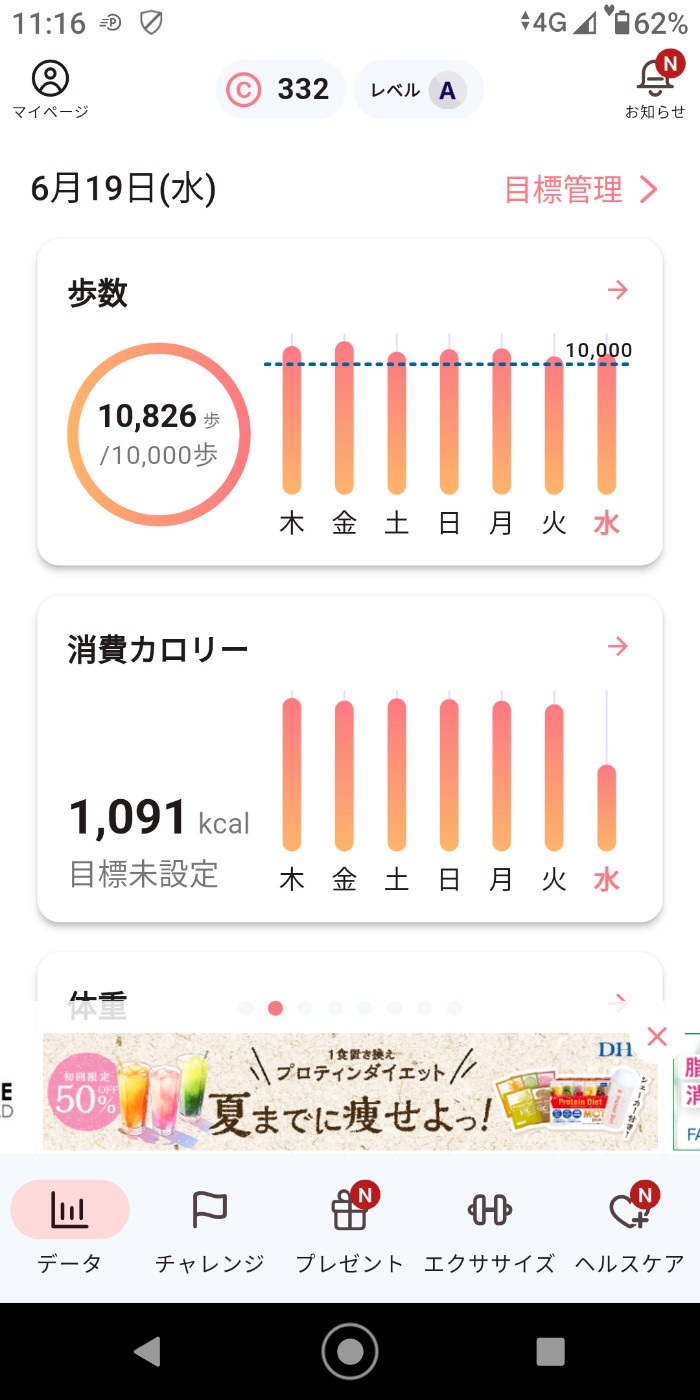Image resolution: width=700 pixels, height=1400 pixels.
Task: Open the お知らせ notifications bell
Action: (x=655, y=87)
